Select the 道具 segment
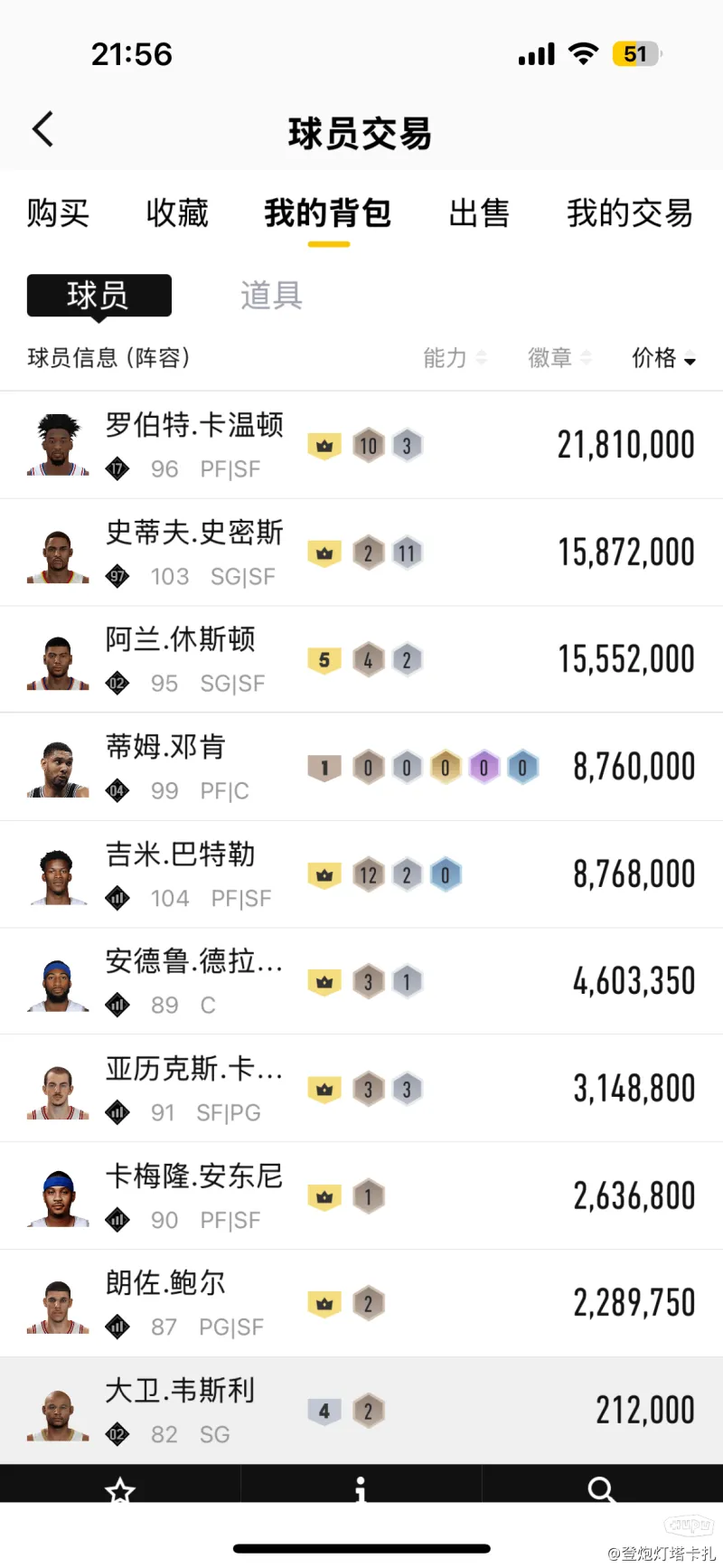 pos(271,296)
